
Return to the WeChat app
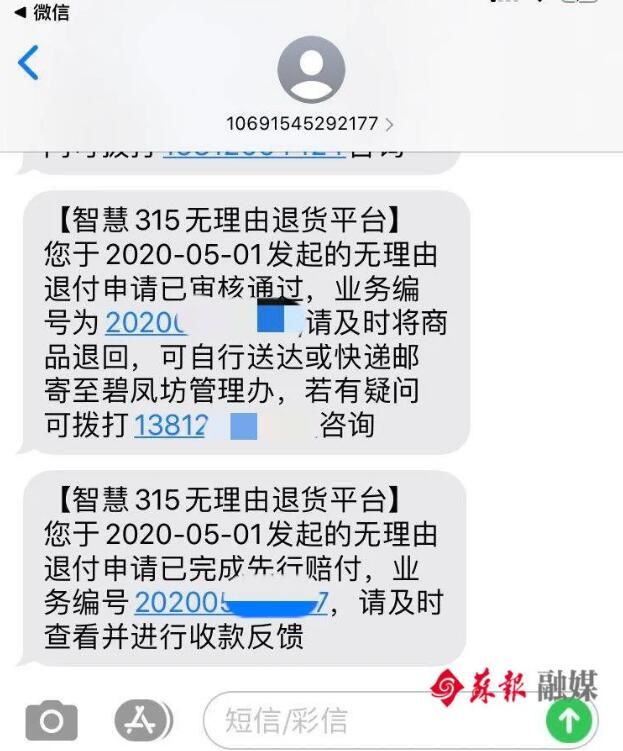coord(44,12)
